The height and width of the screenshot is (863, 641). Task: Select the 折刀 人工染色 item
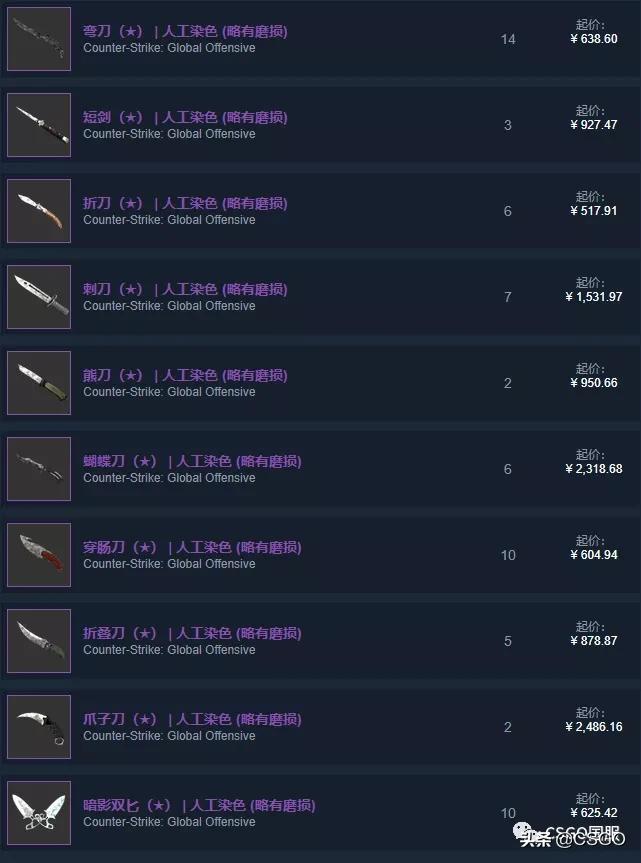[185, 203]
